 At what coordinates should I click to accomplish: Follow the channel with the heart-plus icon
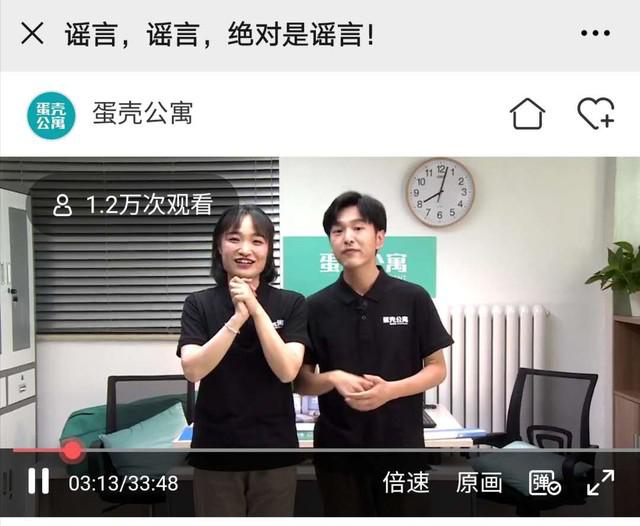pyautogui.click(x=596, y=114)
